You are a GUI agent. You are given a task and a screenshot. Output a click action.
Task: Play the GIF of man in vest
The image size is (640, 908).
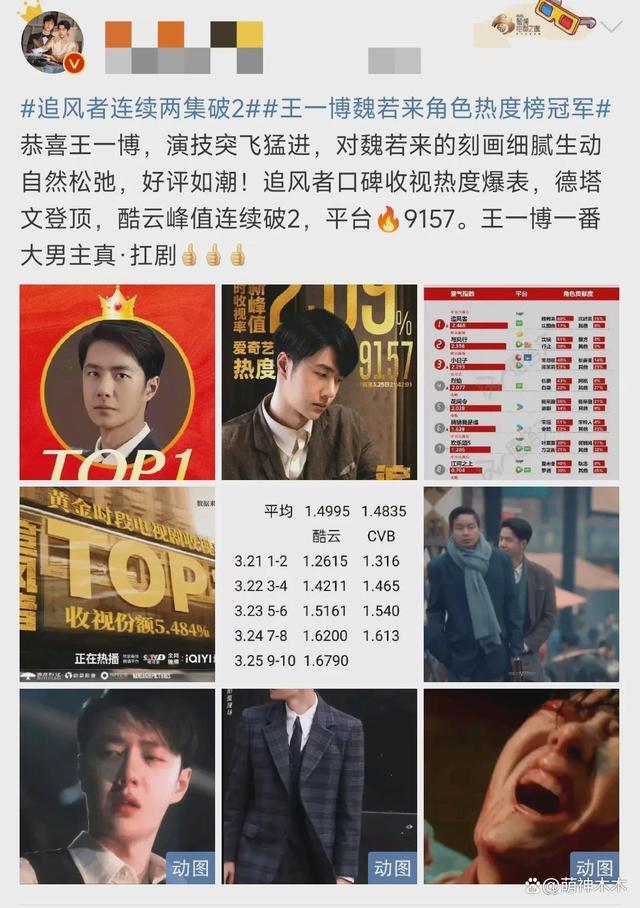tap(117, 786)
